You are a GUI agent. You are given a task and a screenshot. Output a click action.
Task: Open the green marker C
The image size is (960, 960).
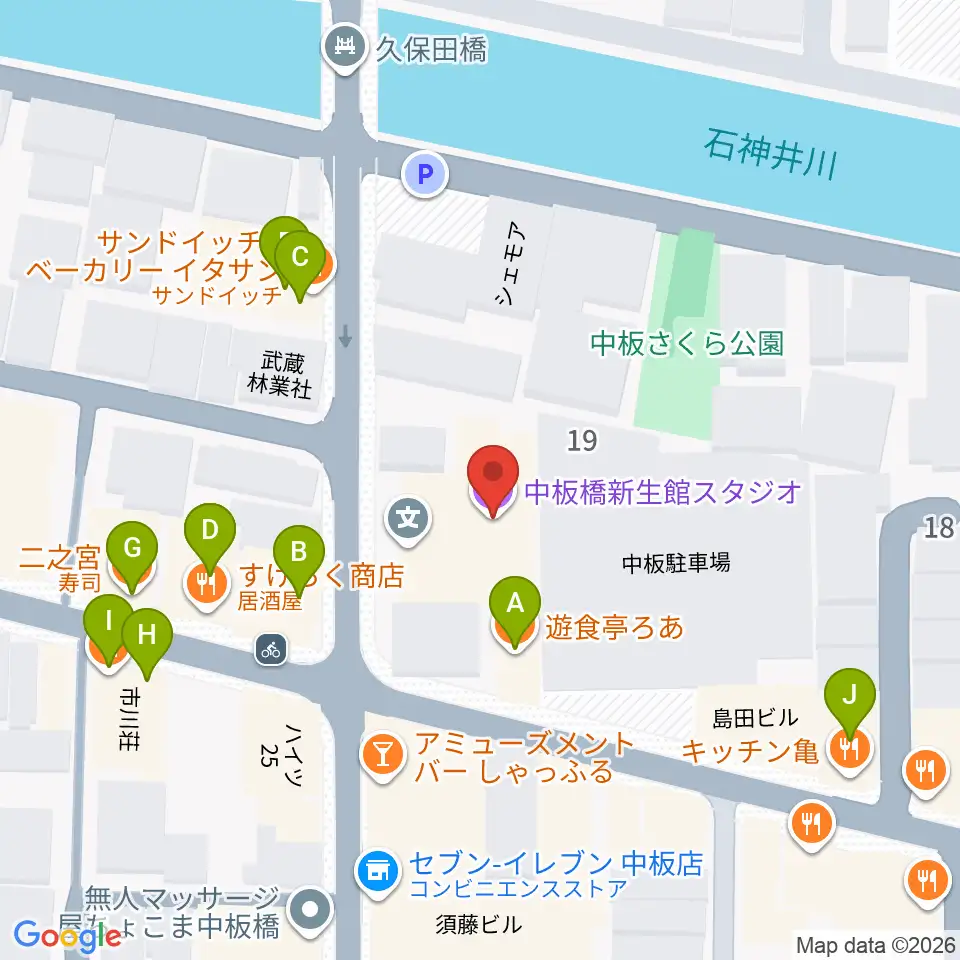[x=300, y=262]
